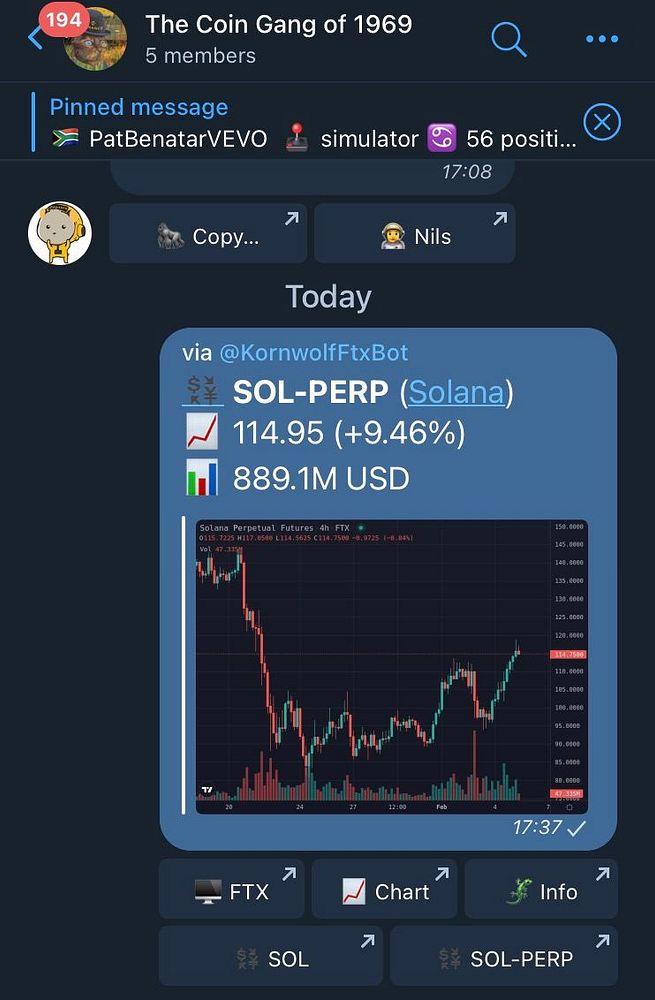Open the Nils inline button
Viewport: 655px width, 1000px height.
coord(415,236)
